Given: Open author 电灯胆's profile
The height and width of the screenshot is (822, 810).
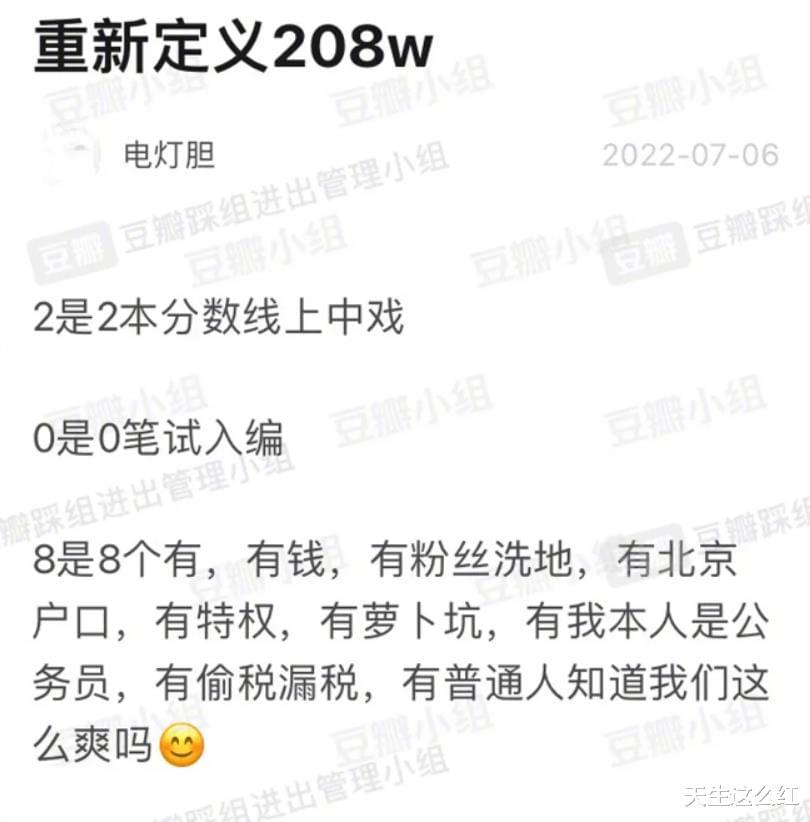Looking at the screenshot, I should 168,155.
